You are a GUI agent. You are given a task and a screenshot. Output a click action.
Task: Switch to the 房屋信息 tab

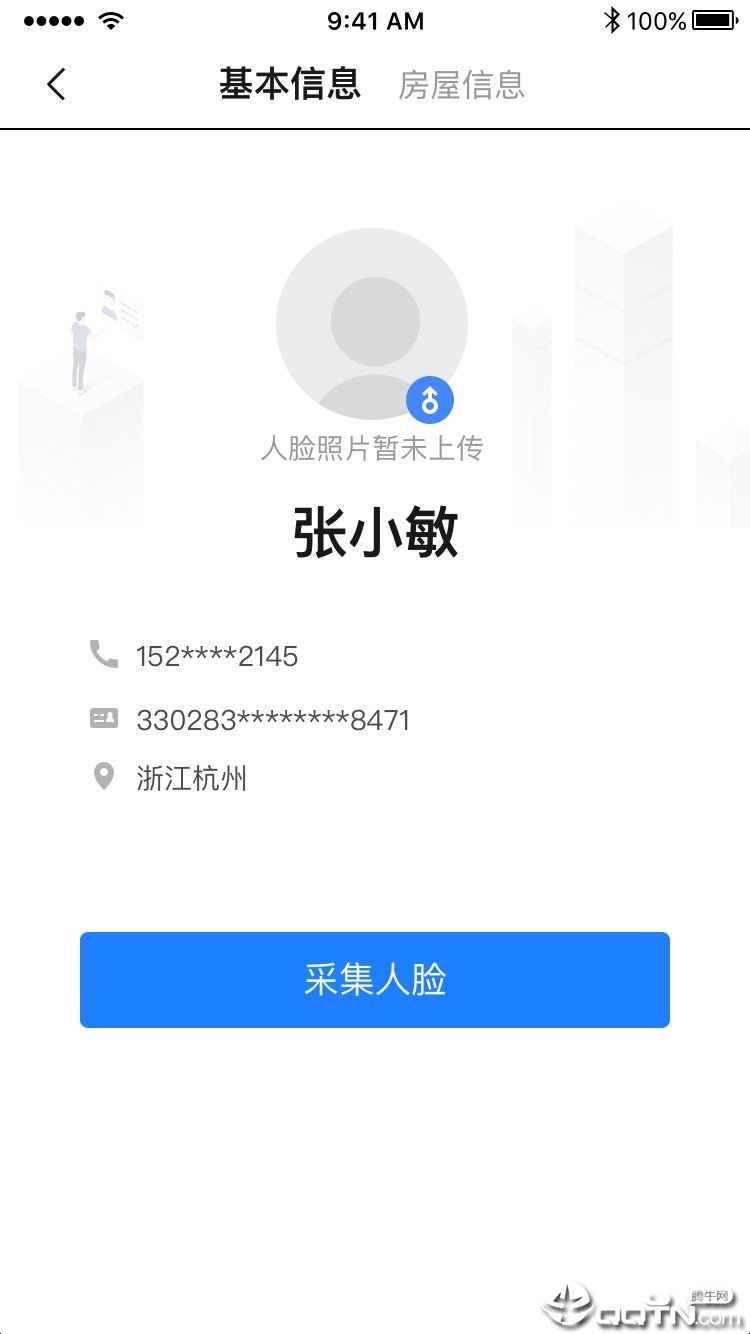[463, 85]
